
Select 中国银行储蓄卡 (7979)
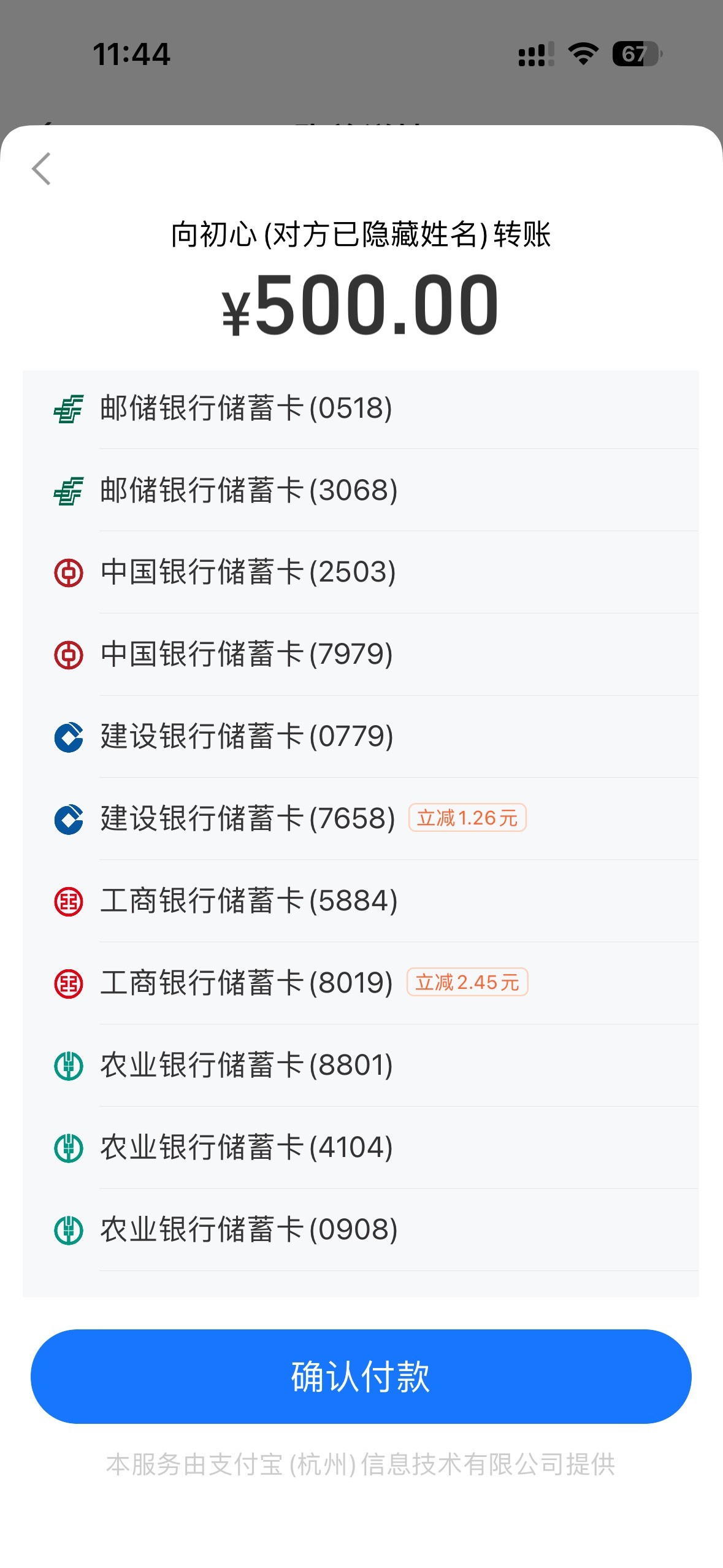(361, 655)
